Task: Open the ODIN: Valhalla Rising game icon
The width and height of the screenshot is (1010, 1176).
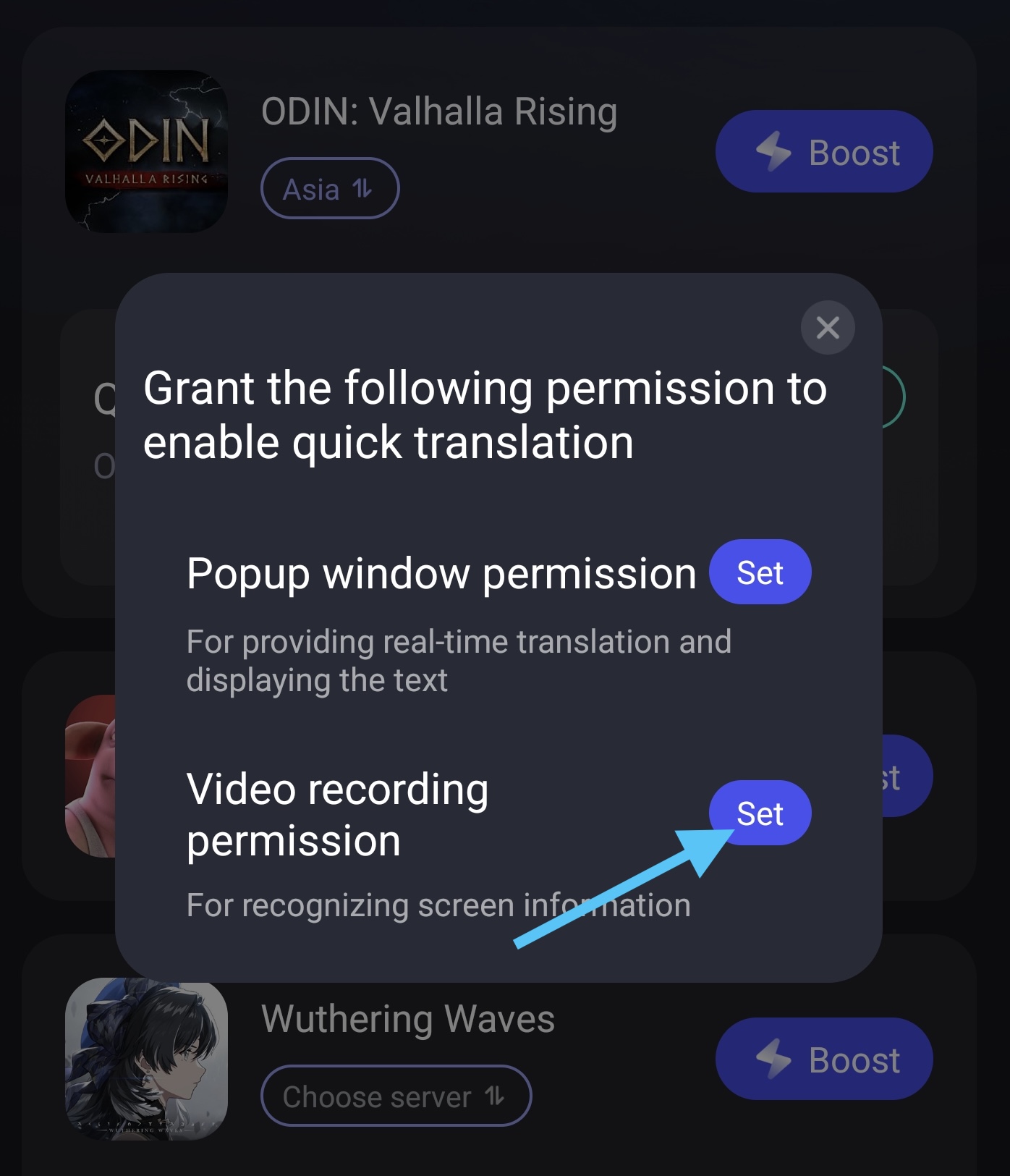Action: 147,152
